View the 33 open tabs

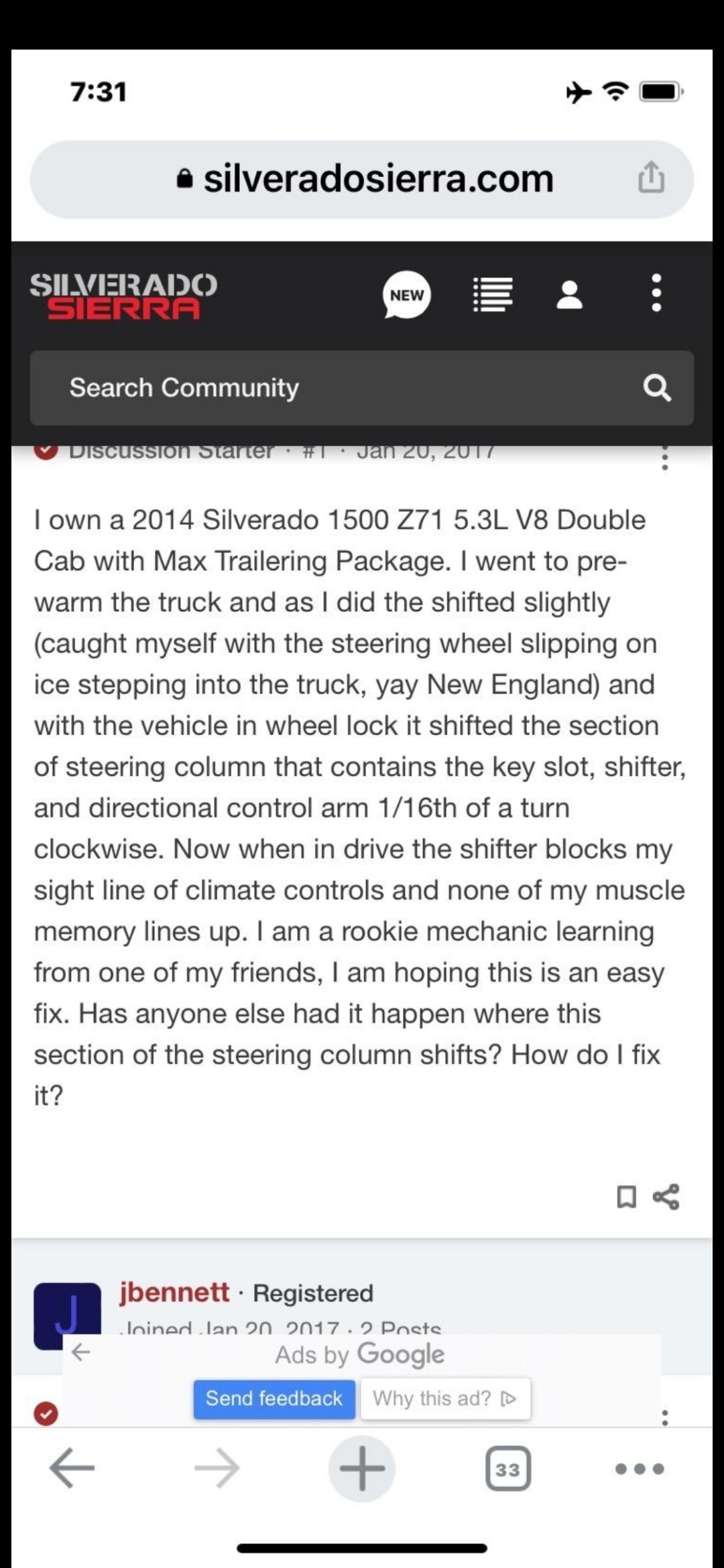pyautogui.click(x=507, y=1469)
